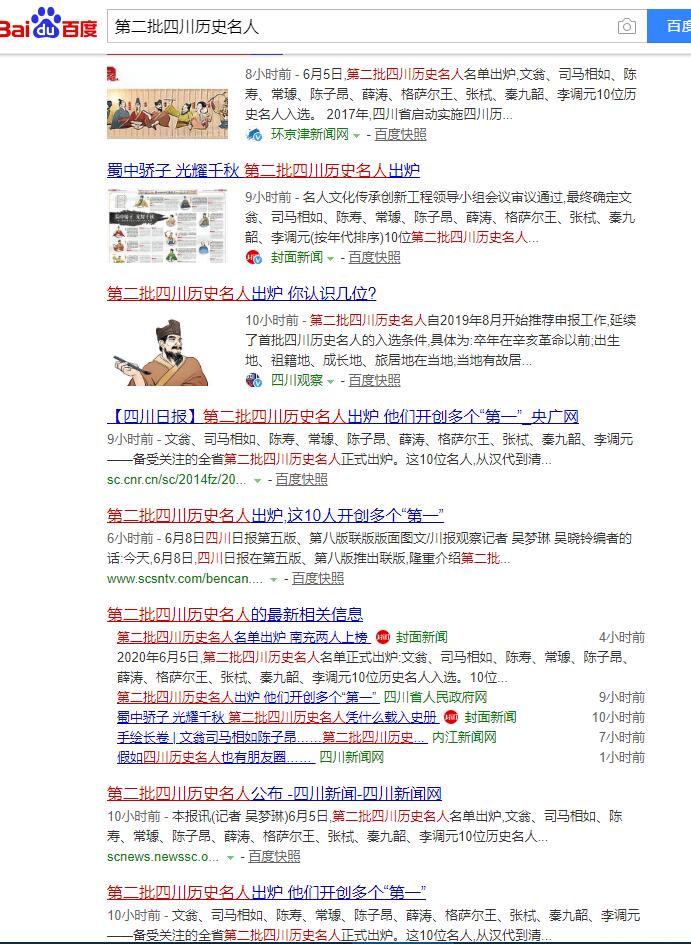Open result 第二批四川历史名人公布 四川新闻网
This screenshot has height=944, width=691.
pyautogui.click(x=274, y=794)
